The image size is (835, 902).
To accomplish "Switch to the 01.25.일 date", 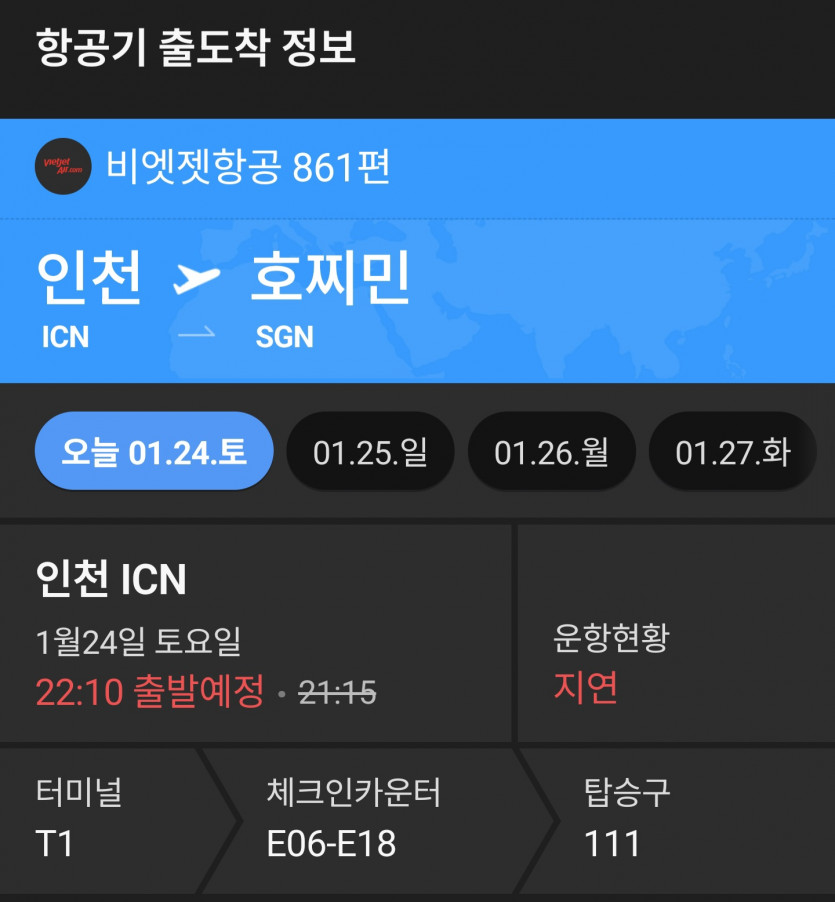I will 370,452.
